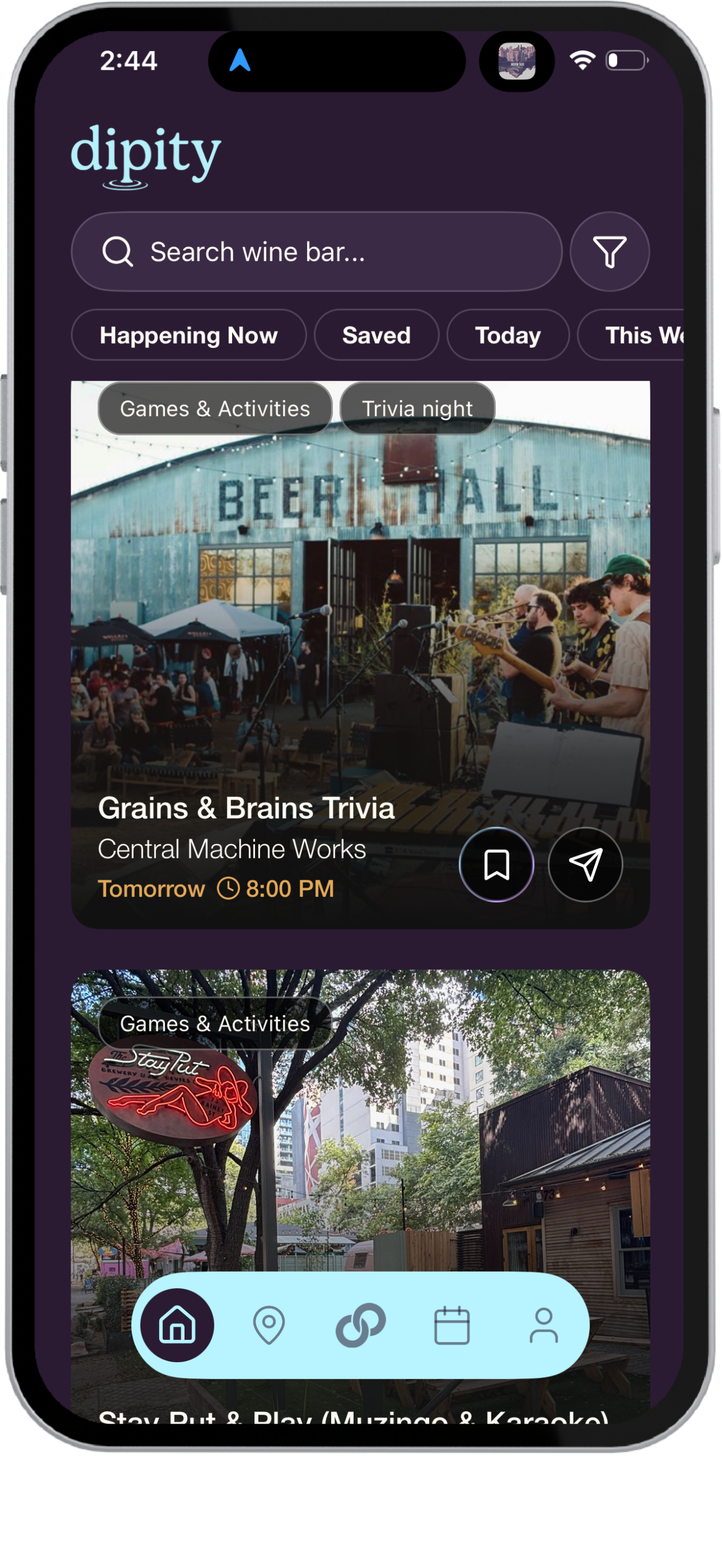This screenshot has width=722, height=1568.
Task: Share Grains & Brains Trivia event
Action: point(585,864)
